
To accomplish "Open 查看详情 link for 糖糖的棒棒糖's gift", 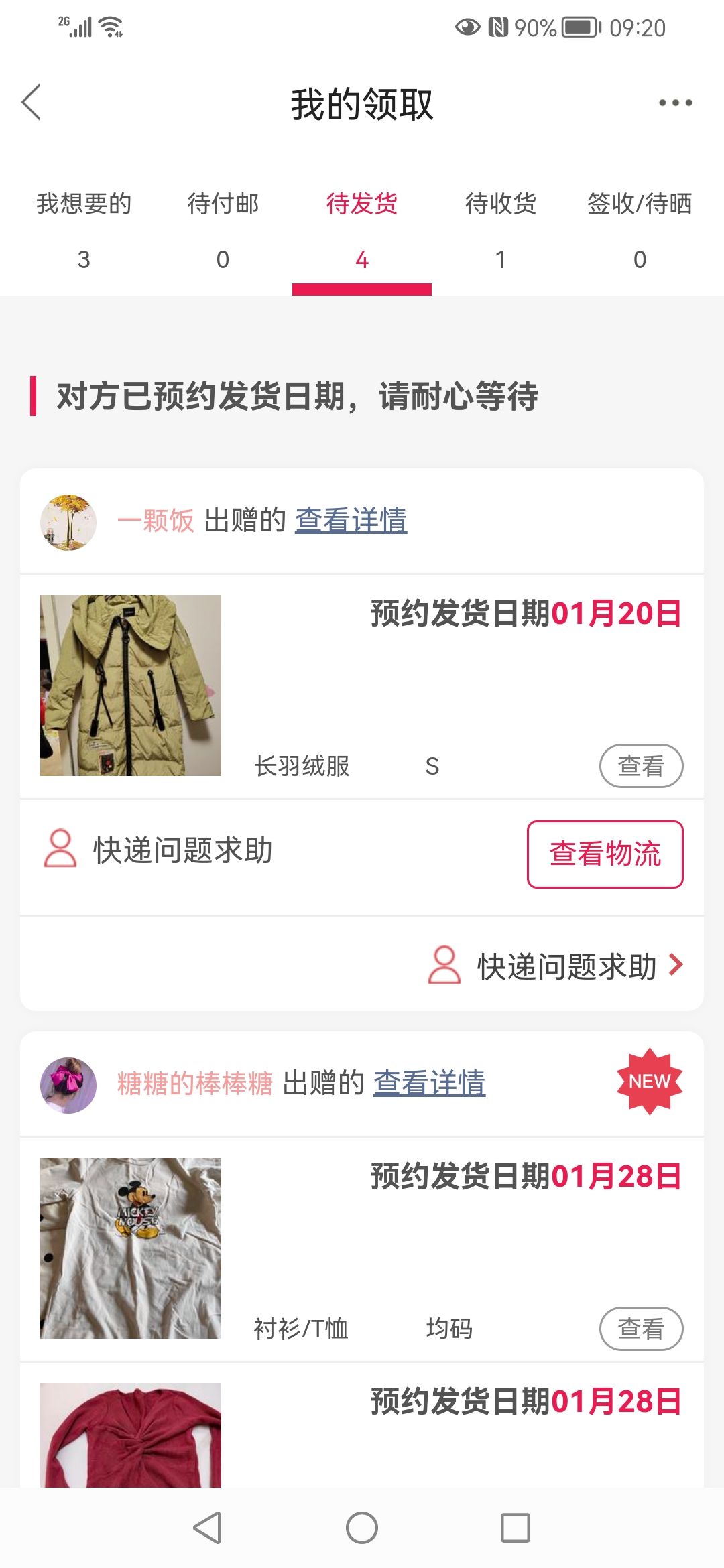I will pyautogui.click(x=430, y=1084).
